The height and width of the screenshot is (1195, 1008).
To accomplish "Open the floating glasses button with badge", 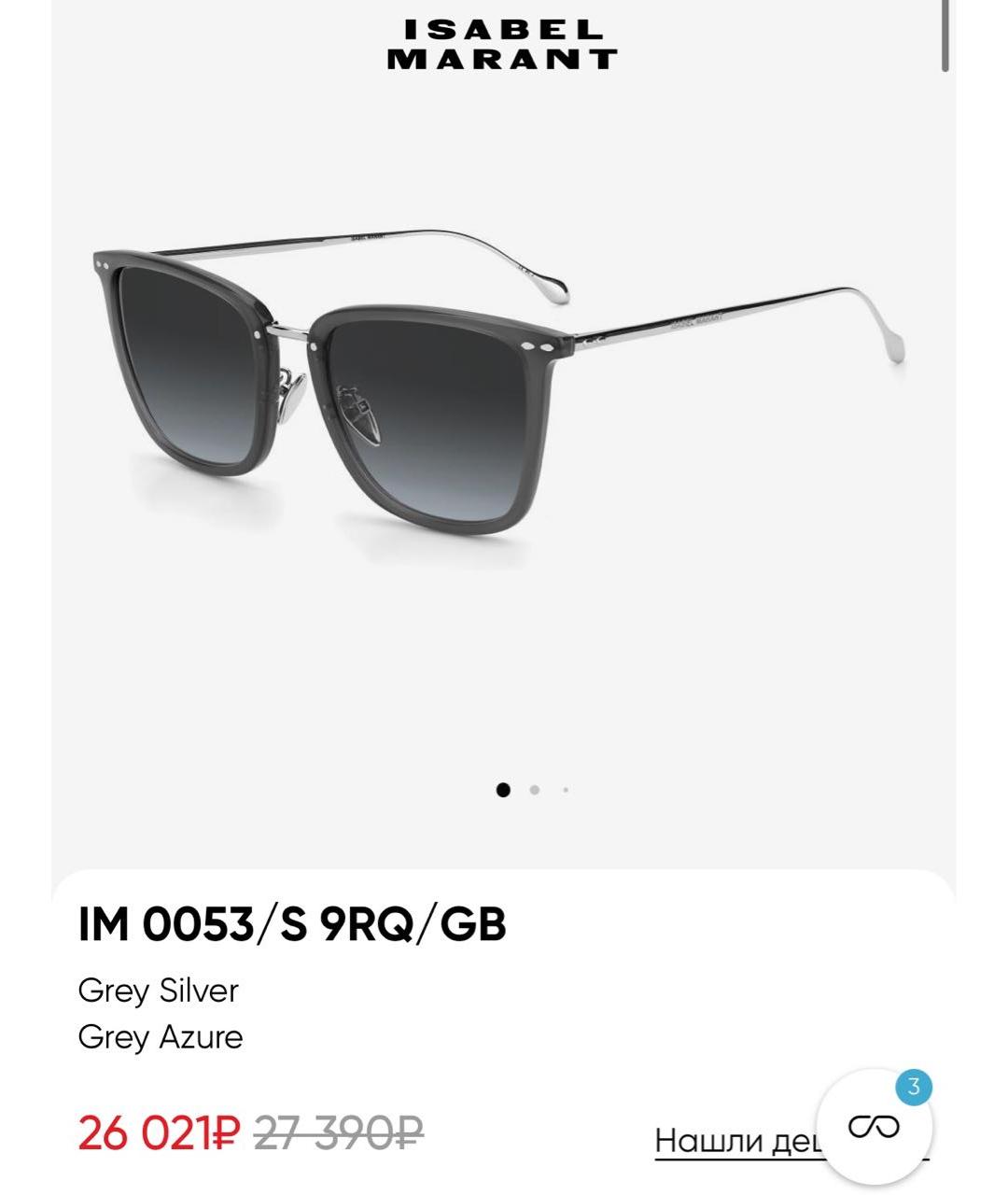I will tap(874, 1127).
